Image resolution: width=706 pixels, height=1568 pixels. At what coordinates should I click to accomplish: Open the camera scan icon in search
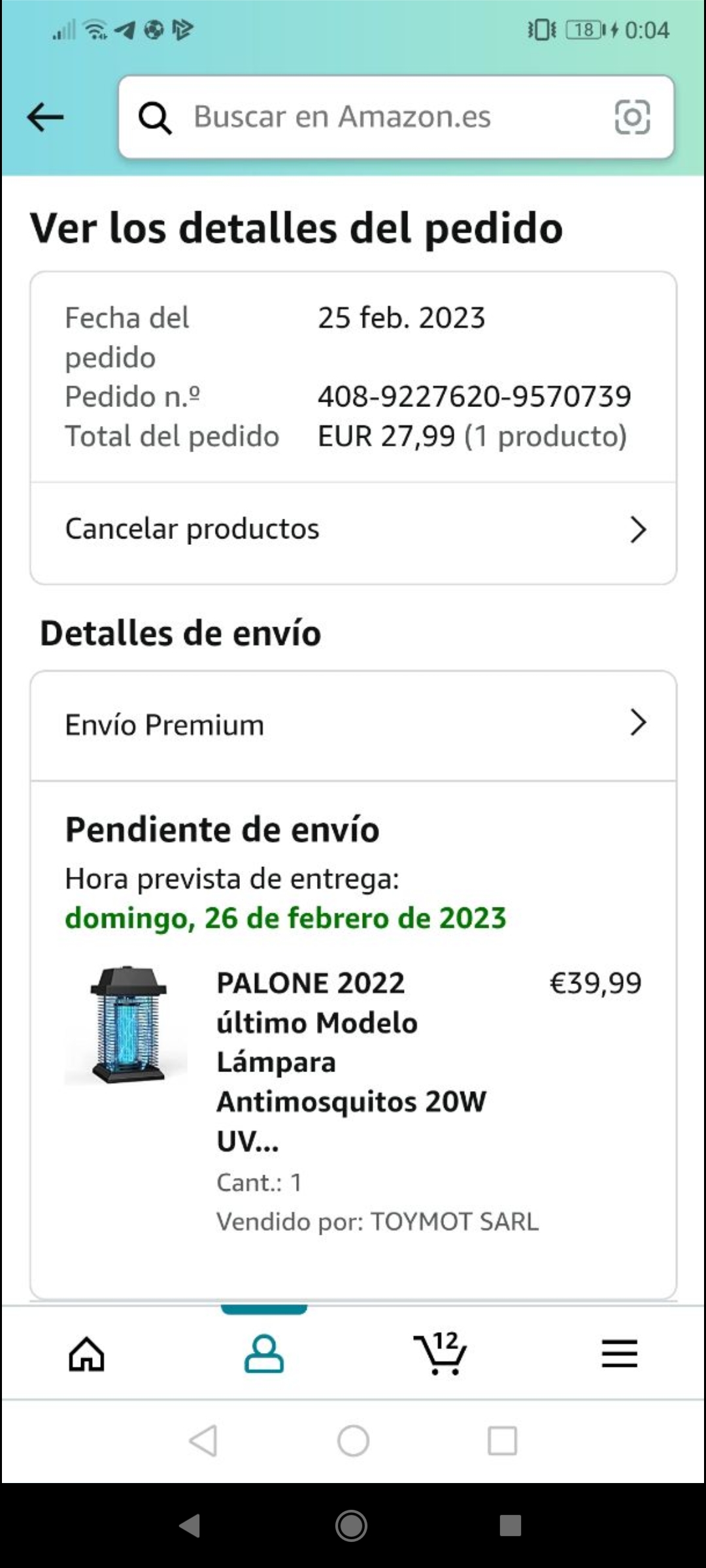tap(632, 118)
